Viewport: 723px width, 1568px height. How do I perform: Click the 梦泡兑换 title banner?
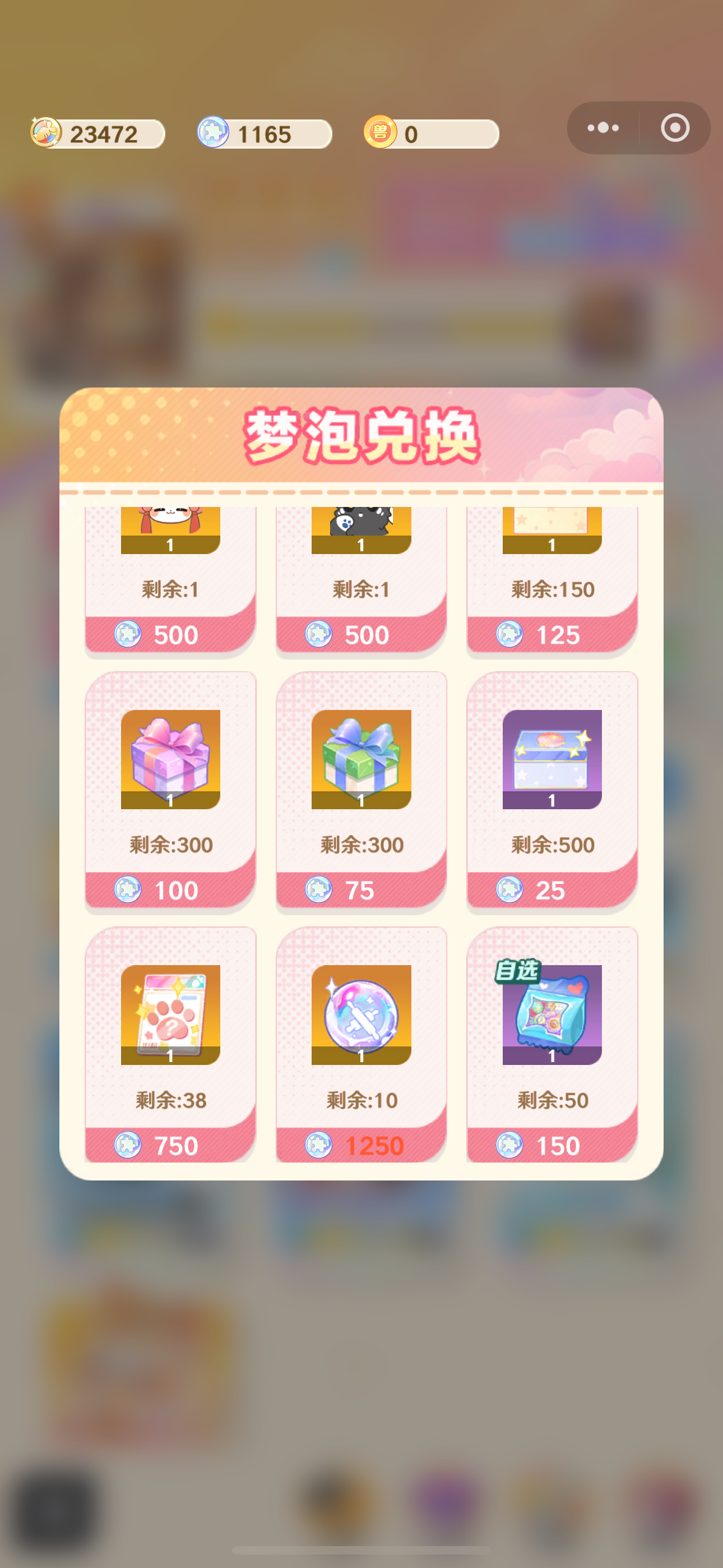click(361, 437)
